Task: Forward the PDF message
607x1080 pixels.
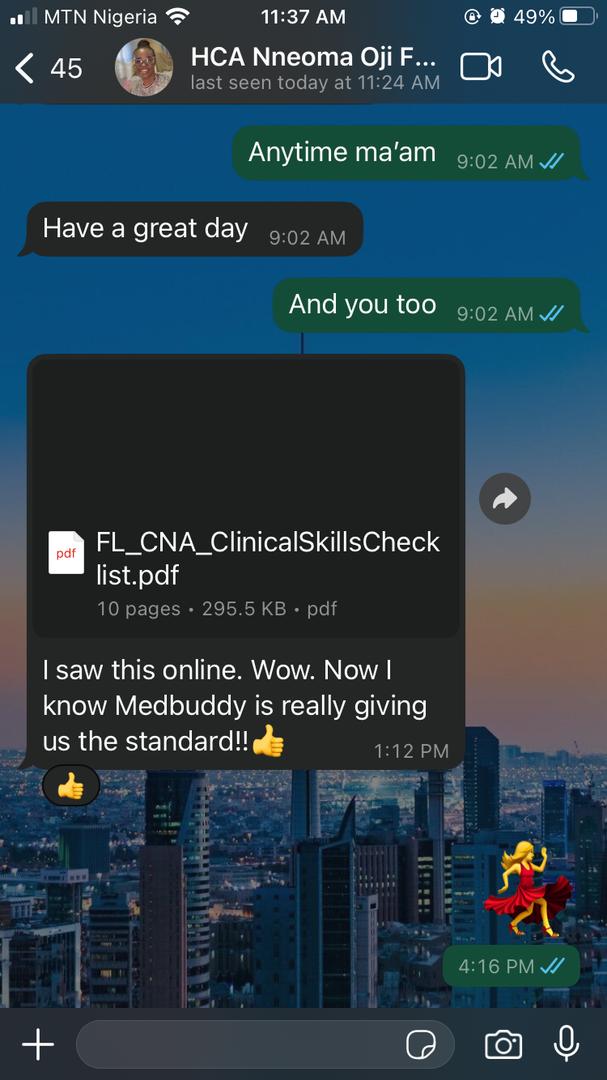Action: tap(504, 498)
